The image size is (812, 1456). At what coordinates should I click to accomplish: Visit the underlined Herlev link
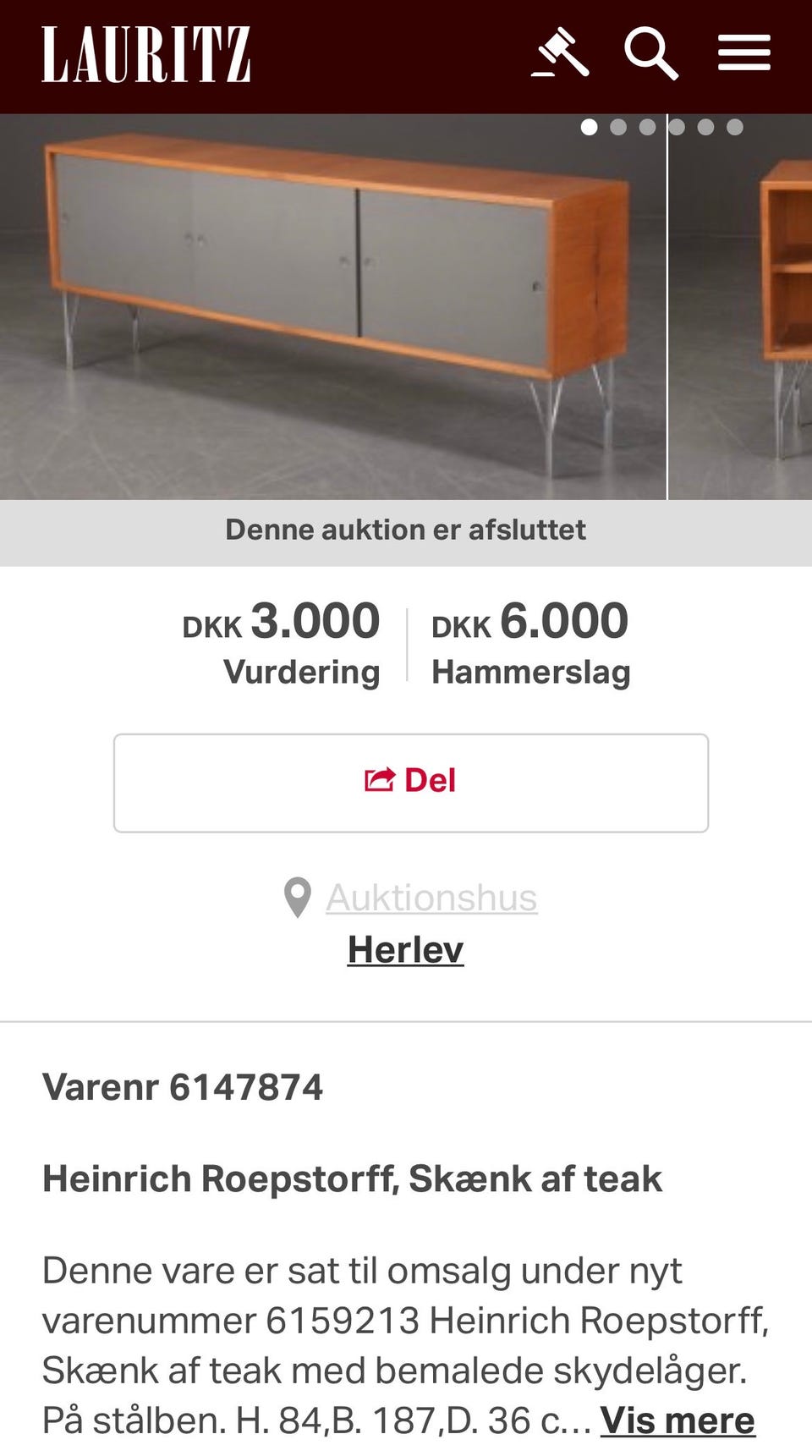coord(404,949)
